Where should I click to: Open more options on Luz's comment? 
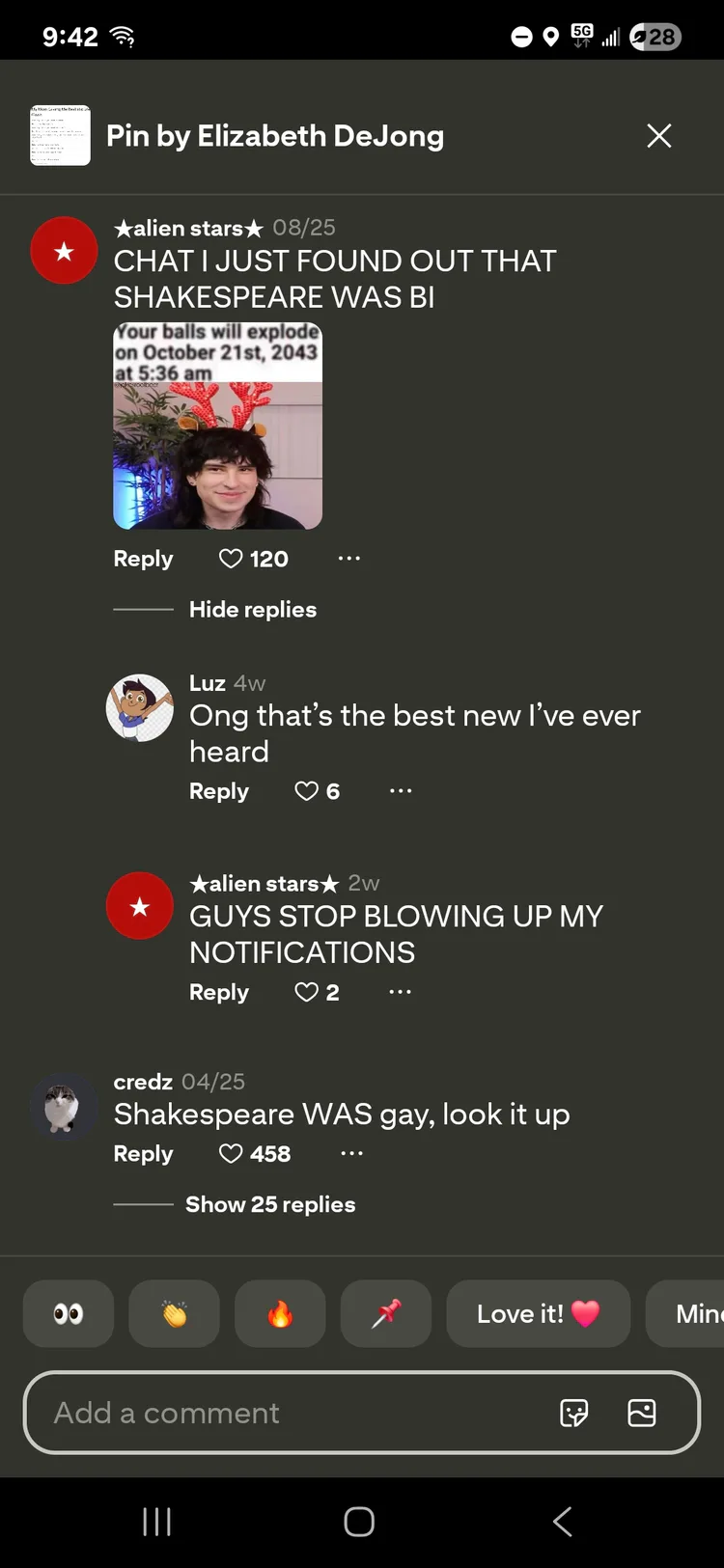click(x=401, y=791)
